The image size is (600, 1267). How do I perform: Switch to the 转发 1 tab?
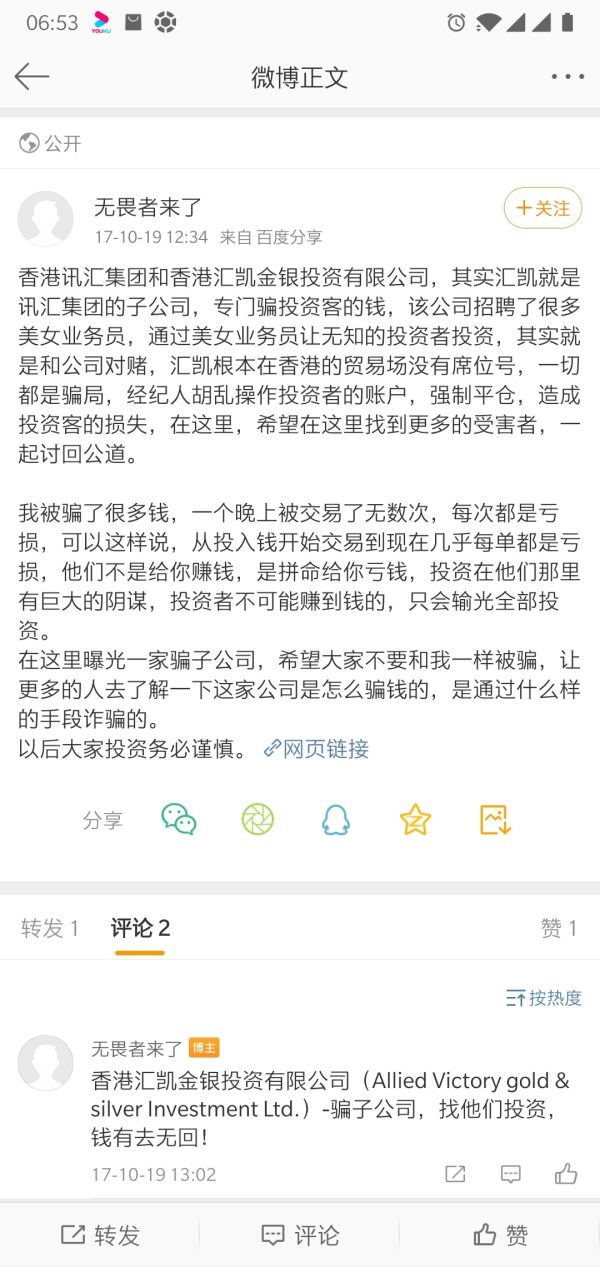(50, 928)
